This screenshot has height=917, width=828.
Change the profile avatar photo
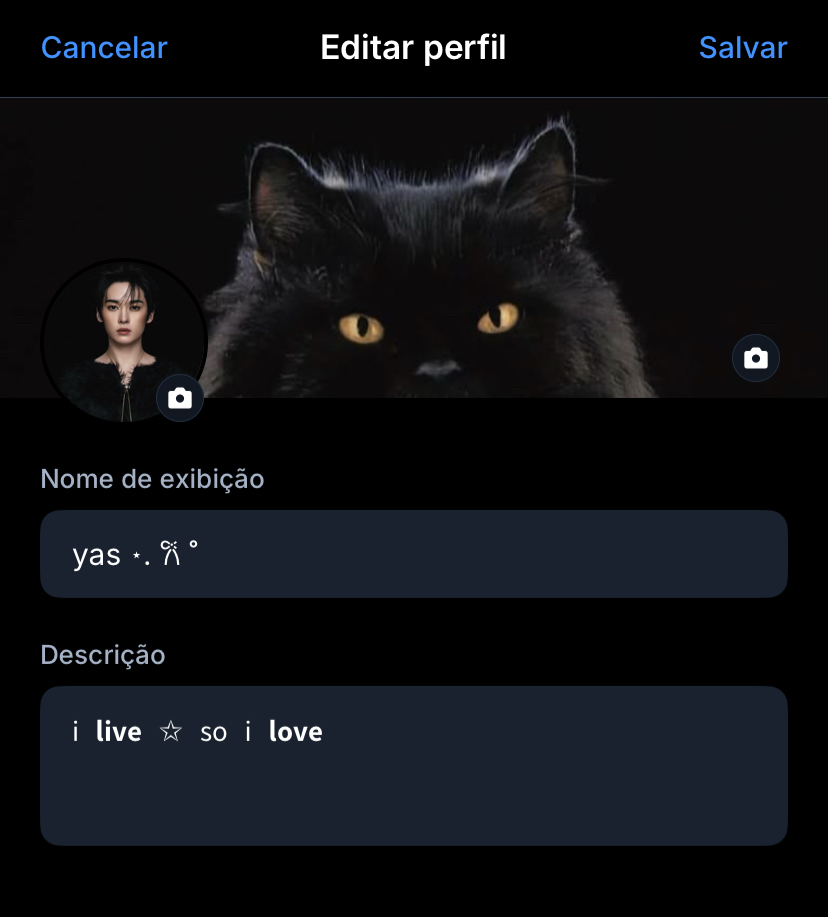pyautogui.click(x=180, y=399)
